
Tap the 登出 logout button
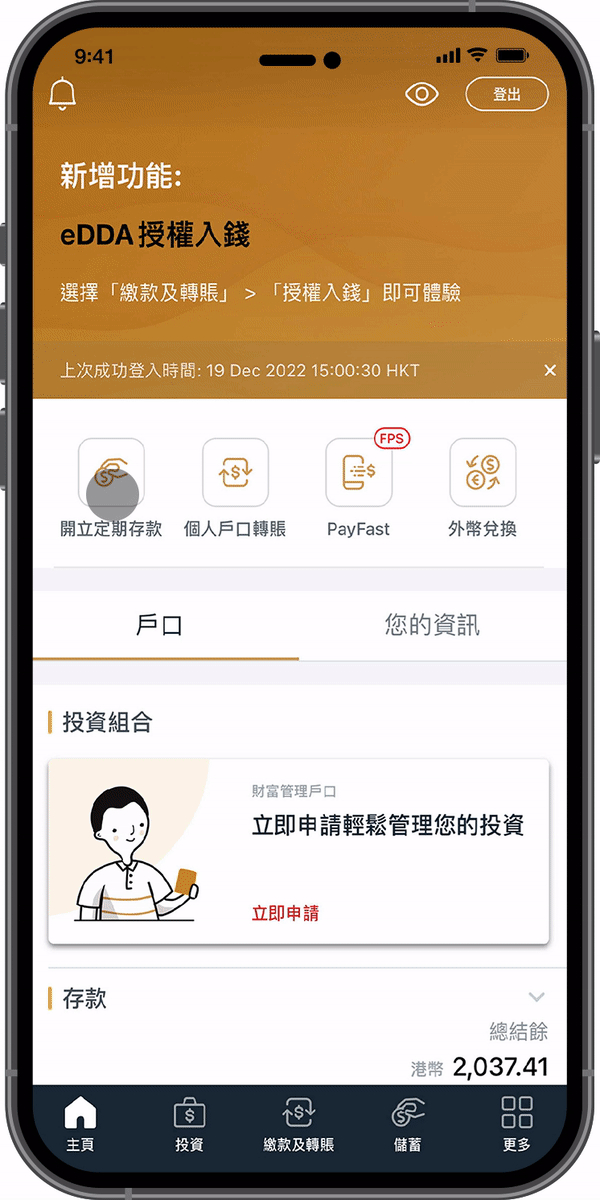click(x=507, y=94)
